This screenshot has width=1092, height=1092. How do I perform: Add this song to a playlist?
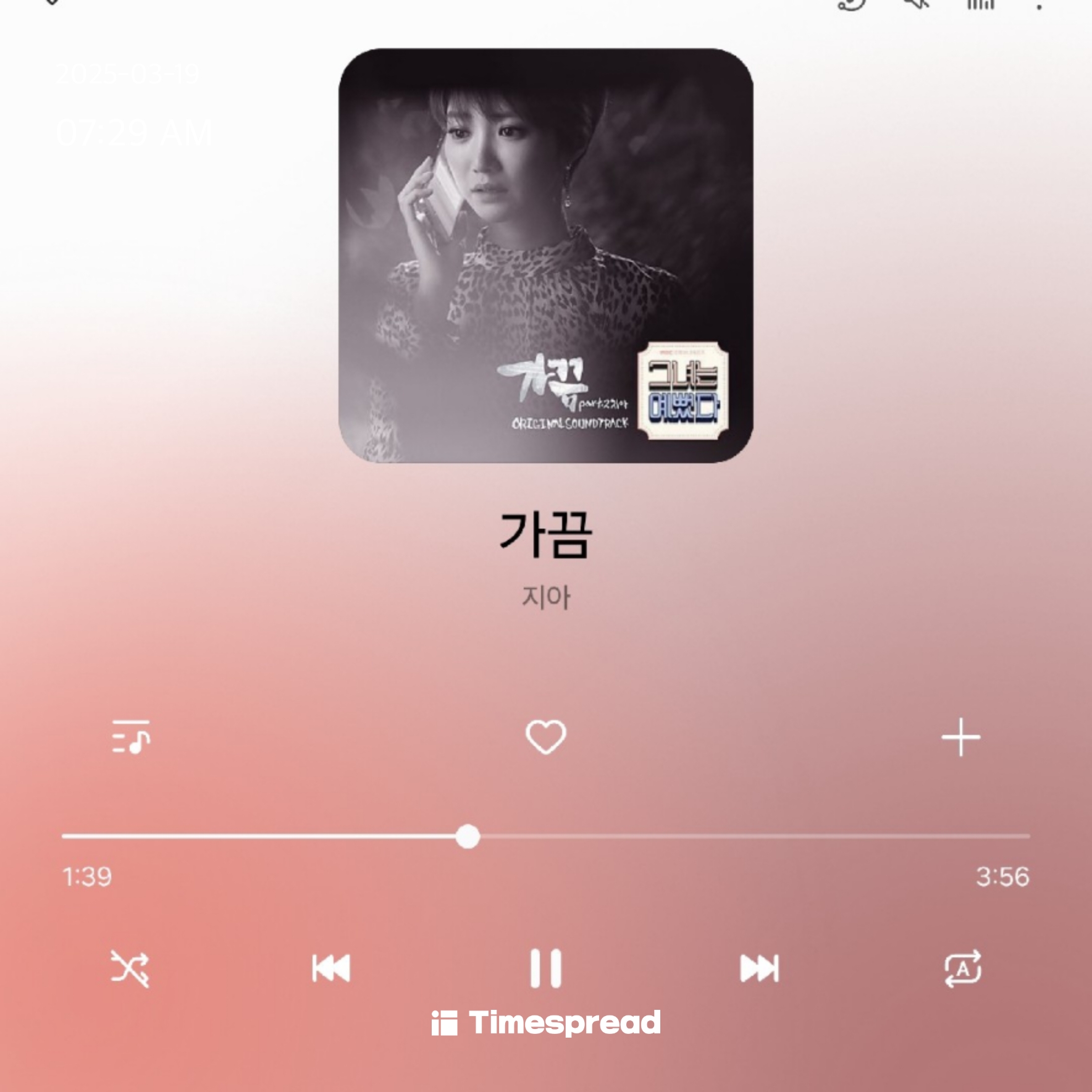[960, 737]
